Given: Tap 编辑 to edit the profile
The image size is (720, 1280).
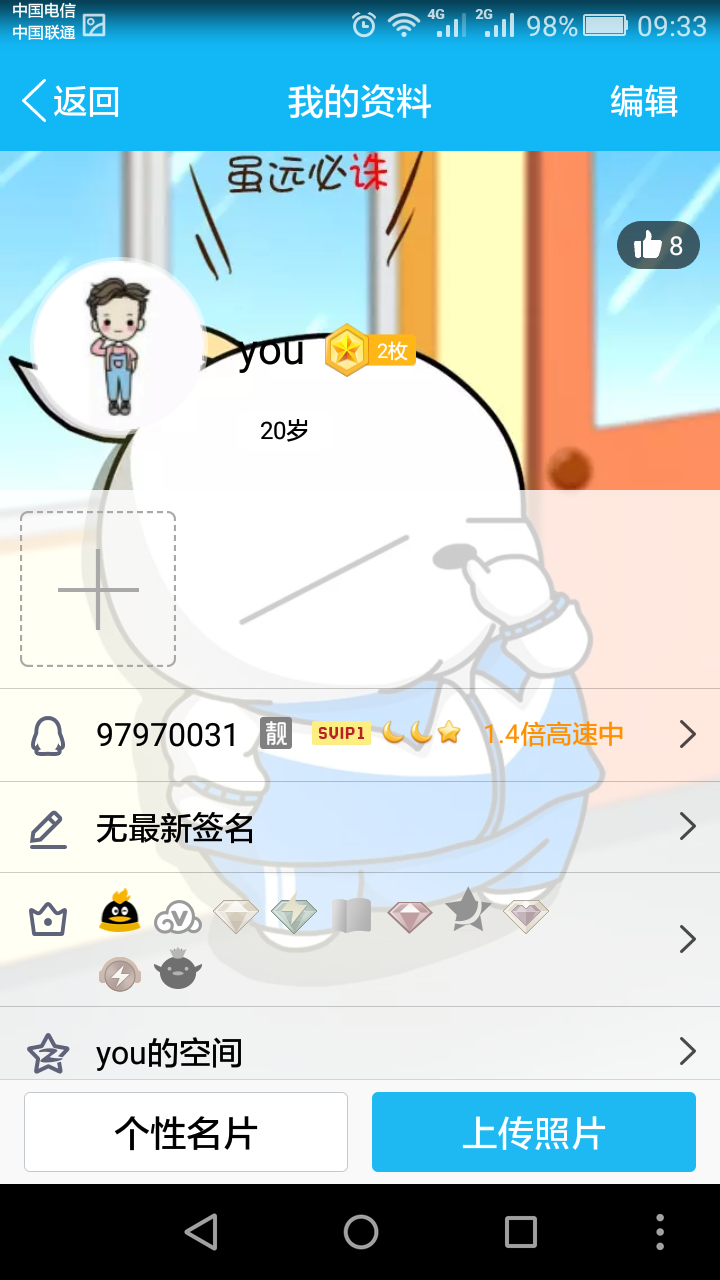Looking at the screenshot, I should click(644, 102).
